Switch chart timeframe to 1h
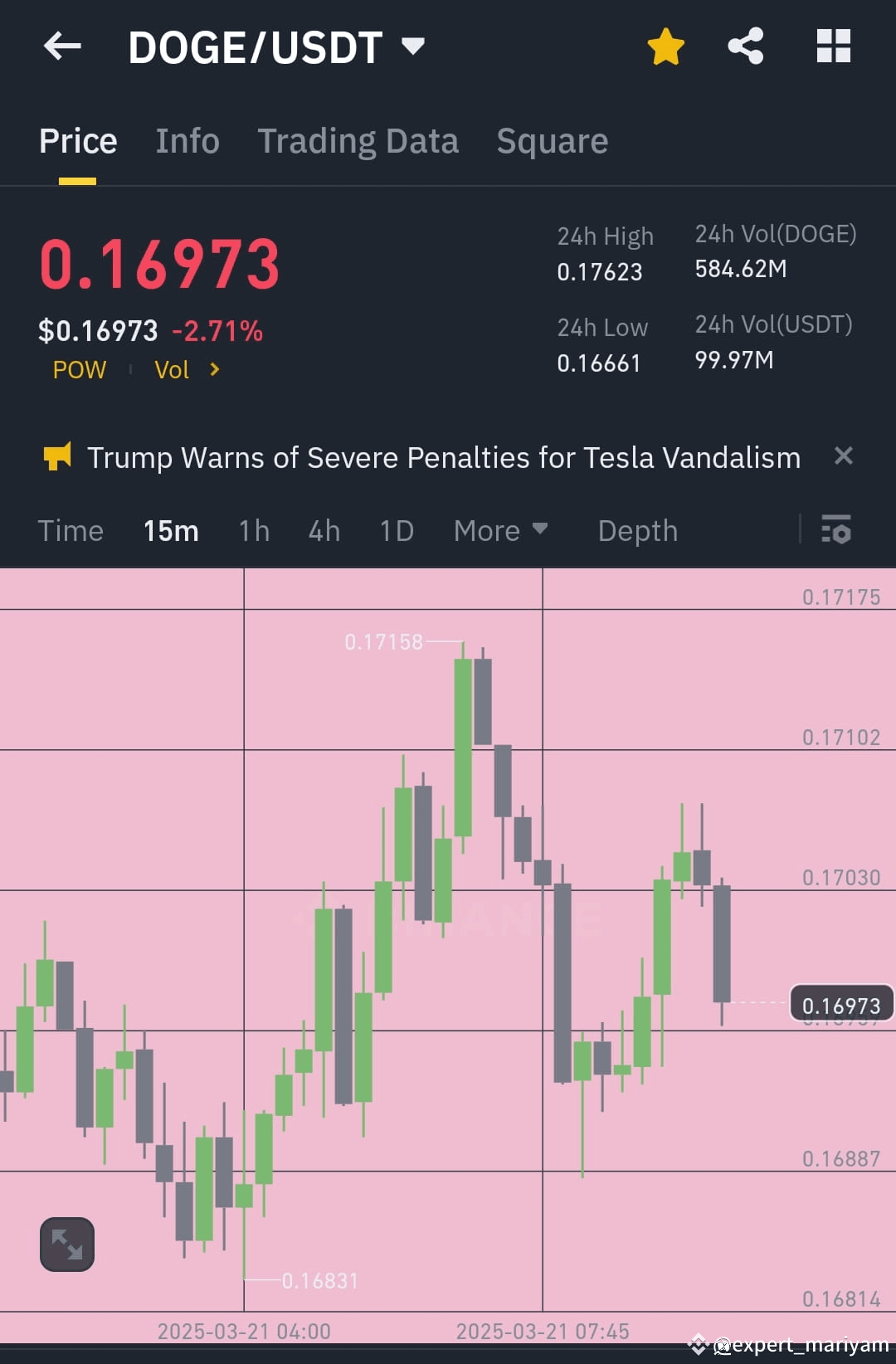 click(253, 530)
